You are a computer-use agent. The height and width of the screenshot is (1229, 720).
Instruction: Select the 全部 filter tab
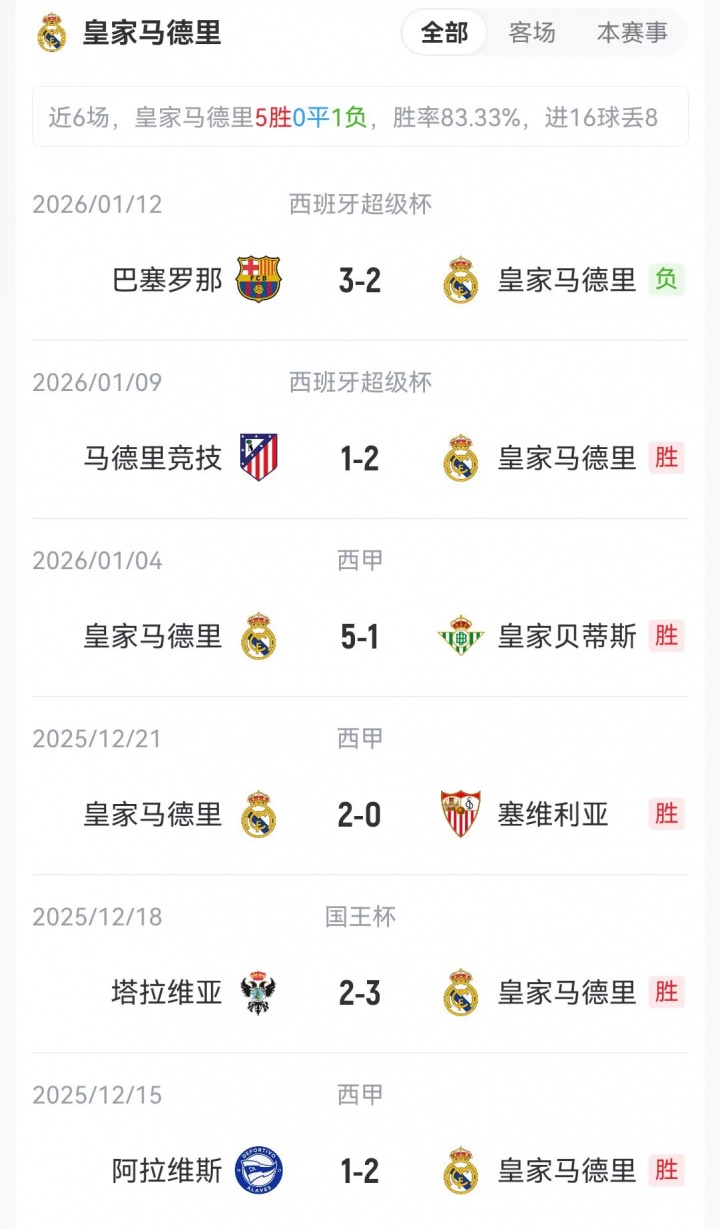pos(444,33)
